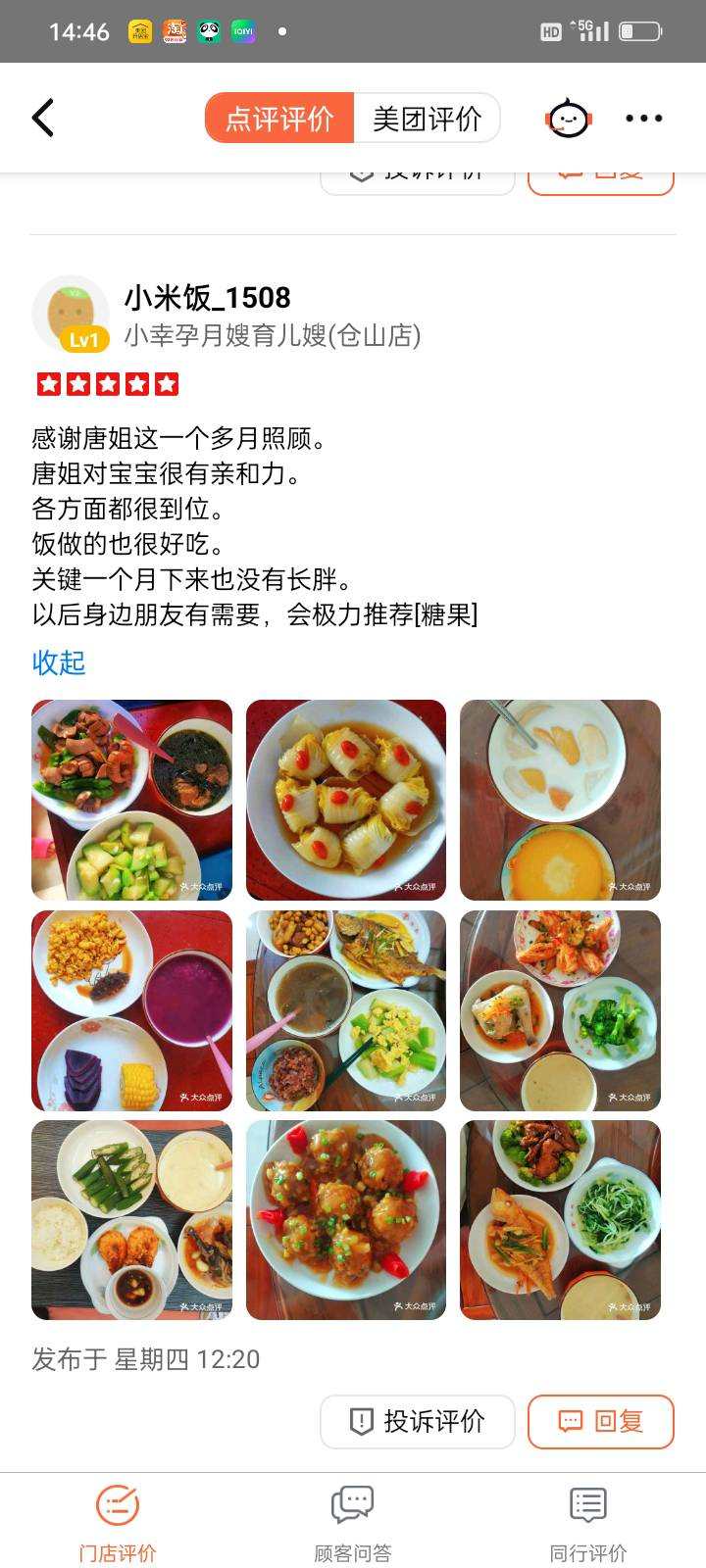The image size is (706, 1568).
Task: Go back using the top-left arrow
Action: 42,118
